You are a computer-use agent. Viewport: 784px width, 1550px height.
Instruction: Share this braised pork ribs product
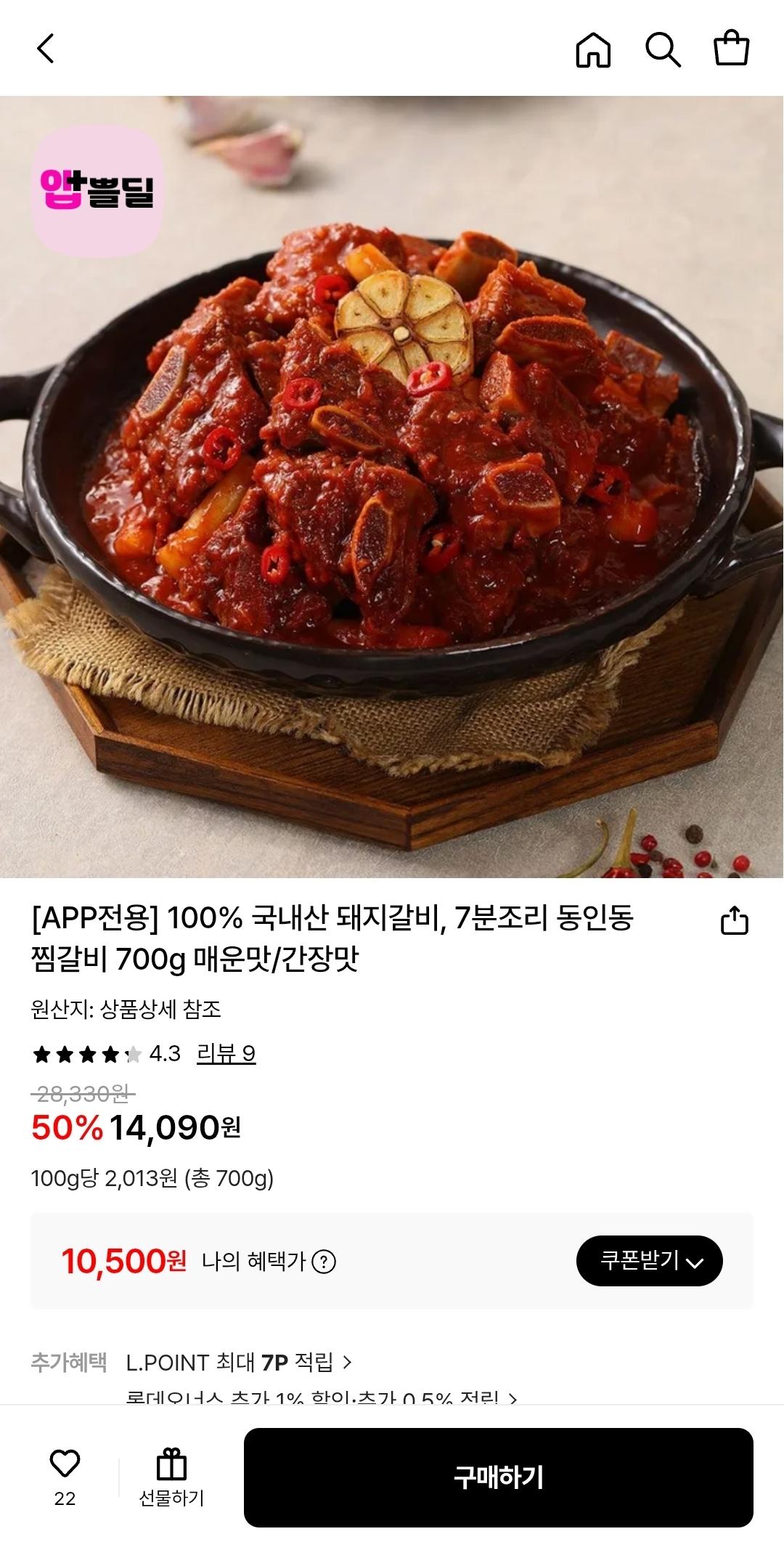click(x=734, y=920)
